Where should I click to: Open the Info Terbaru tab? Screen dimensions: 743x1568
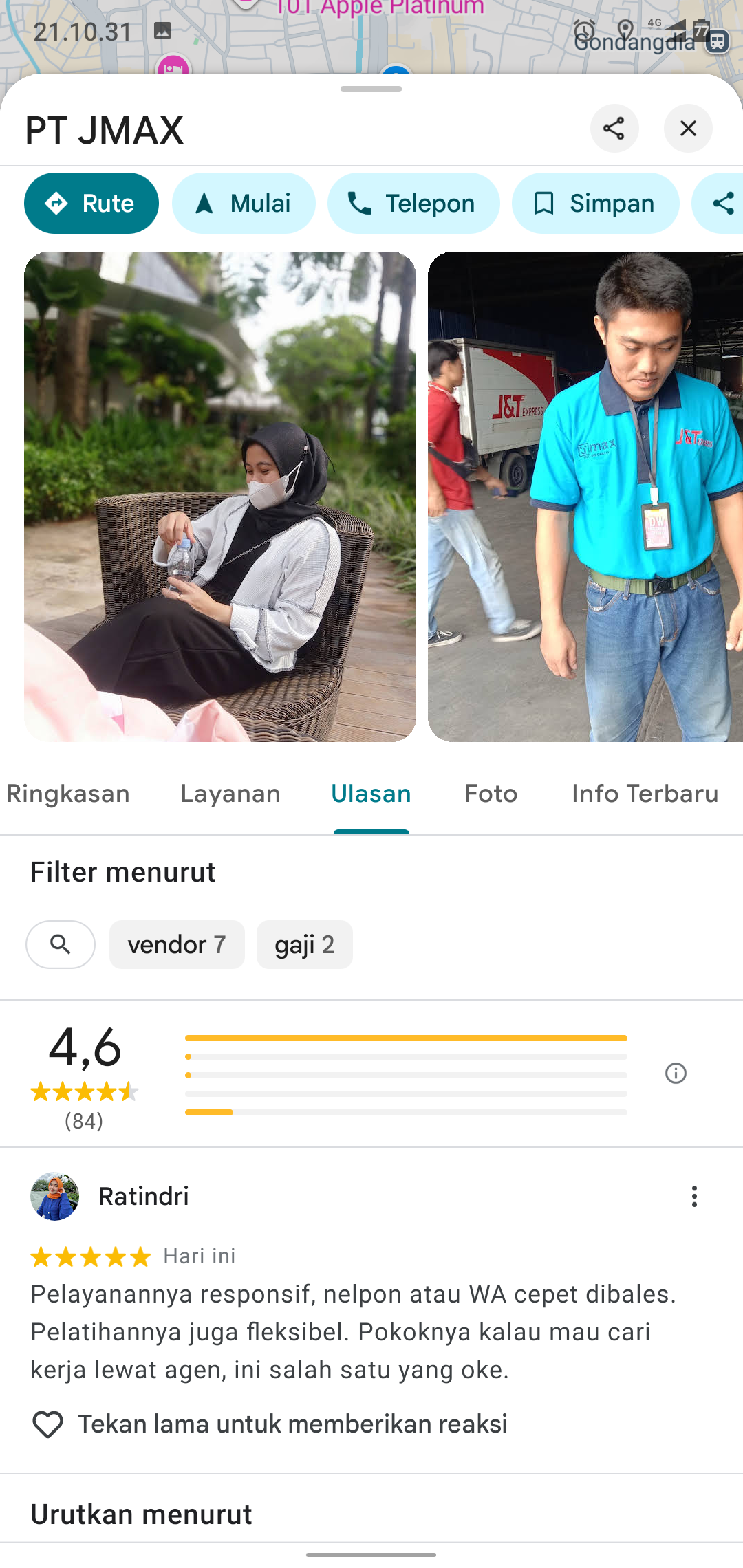tap(645, 794)
